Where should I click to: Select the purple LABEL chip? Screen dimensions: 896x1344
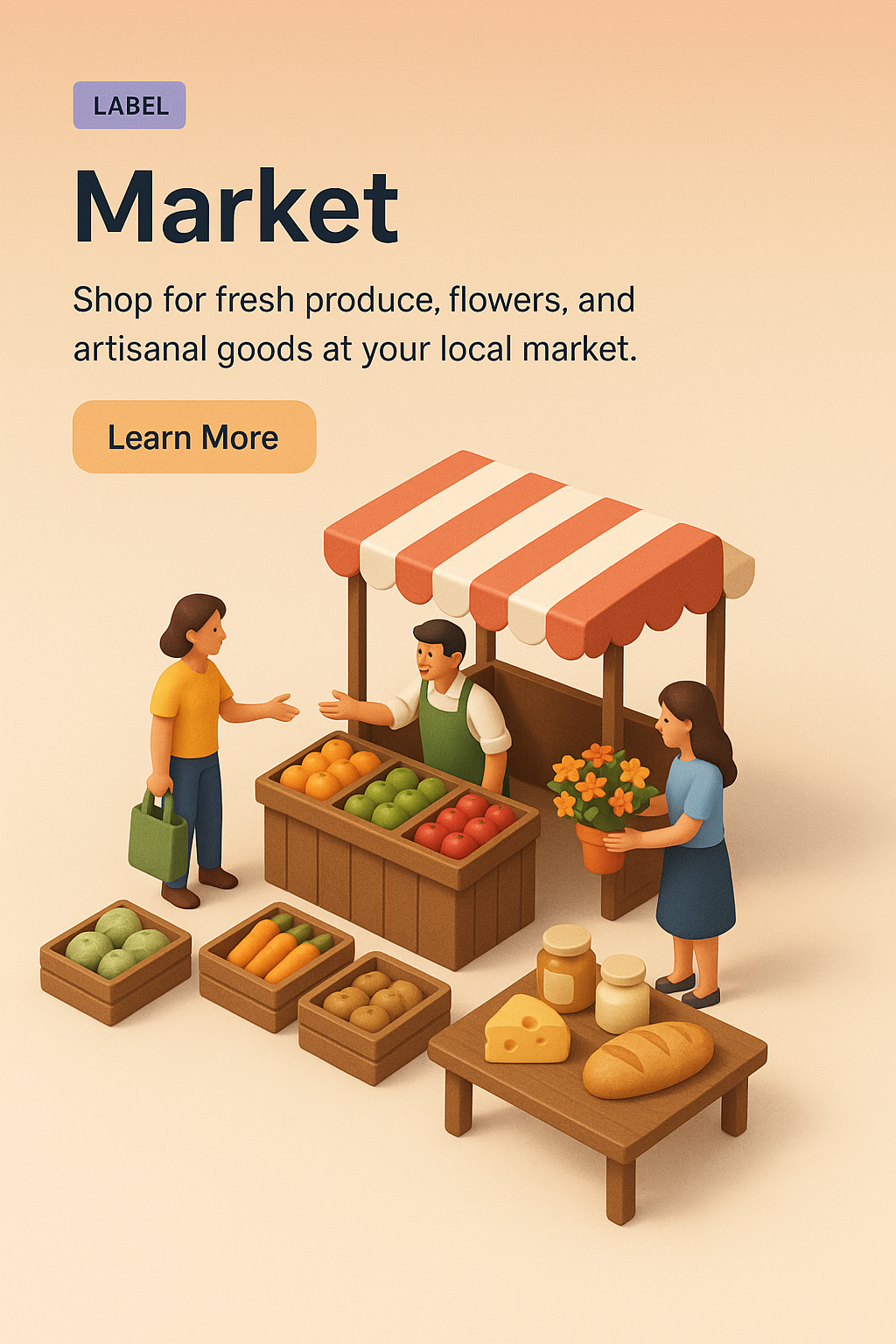tap(129, 106)
